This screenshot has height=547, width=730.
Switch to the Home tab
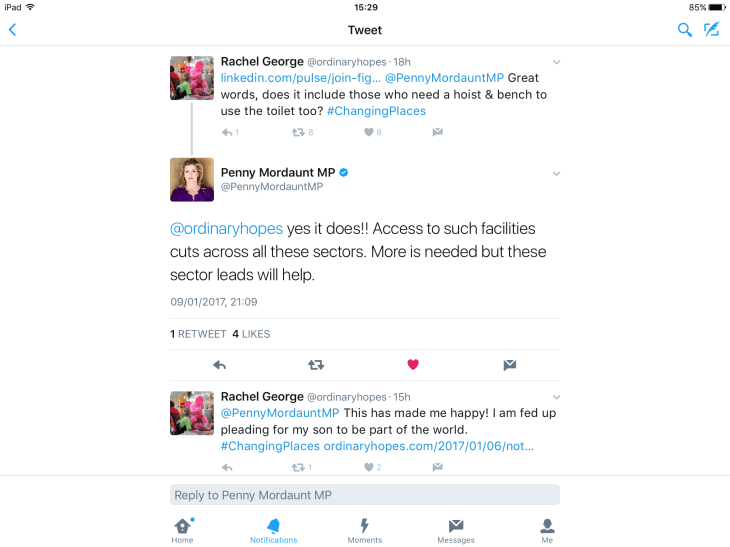tap(183, 528)
